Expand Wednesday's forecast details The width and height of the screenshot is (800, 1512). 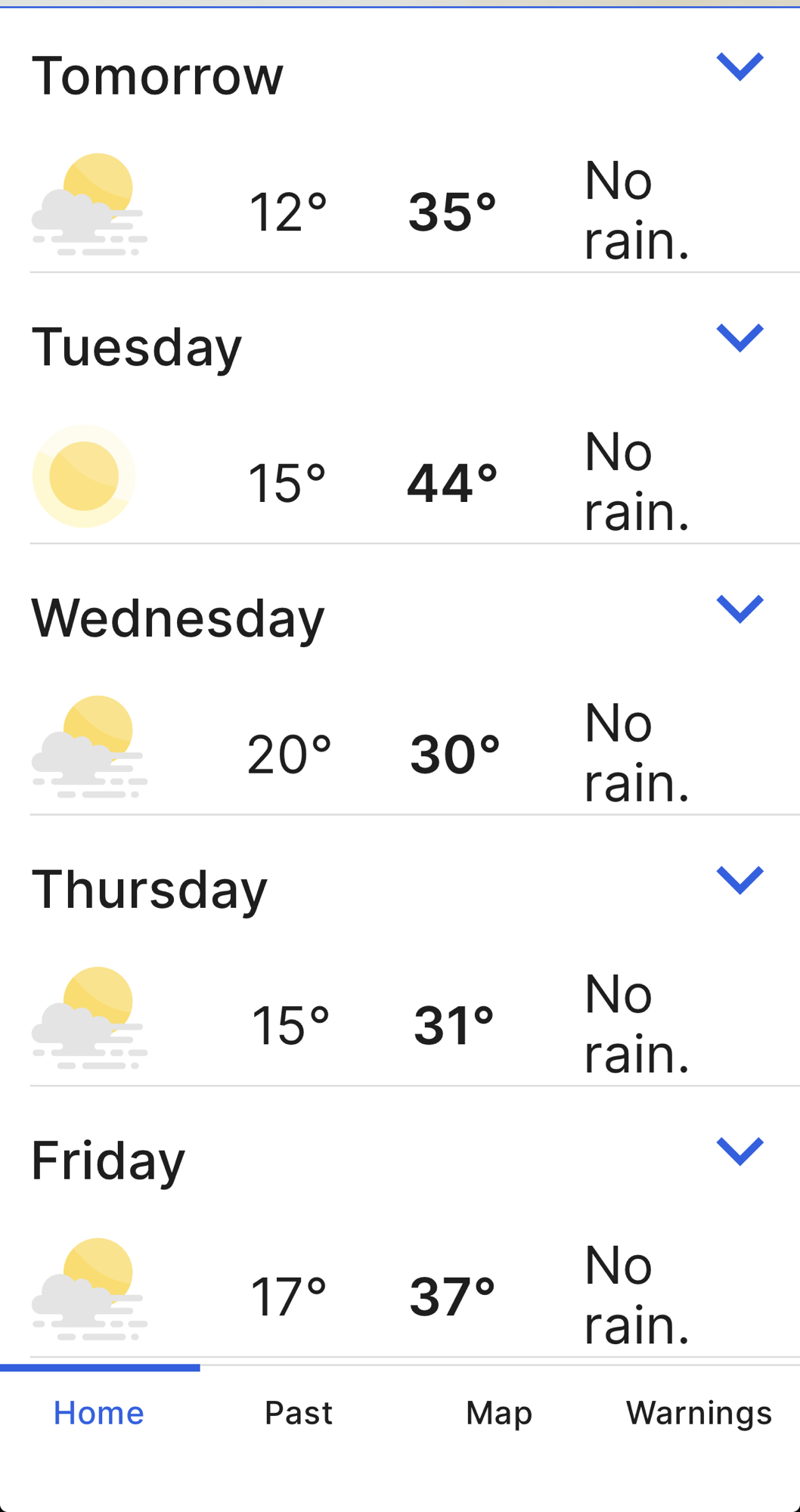[x=740, y=609]
